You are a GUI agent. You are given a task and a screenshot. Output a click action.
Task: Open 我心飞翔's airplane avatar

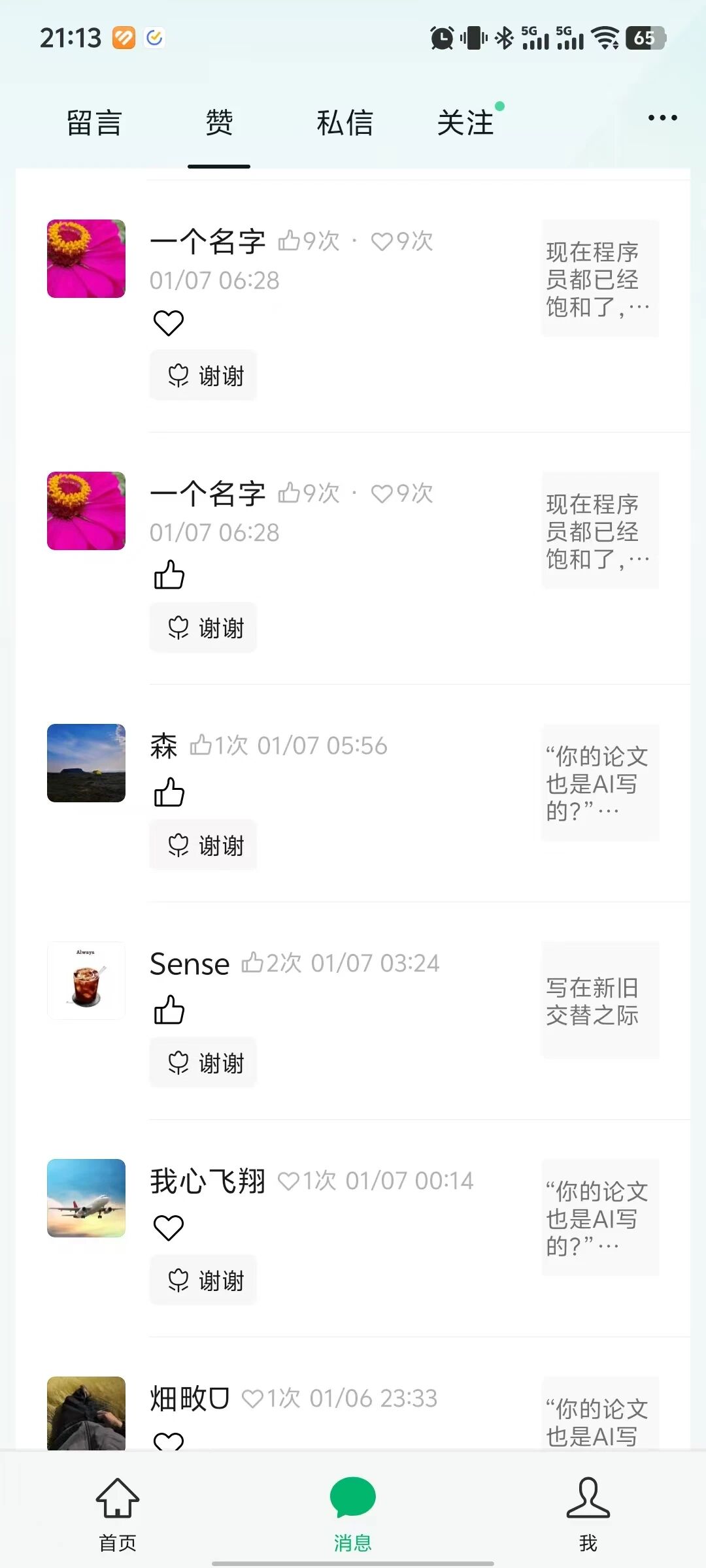point(86,1198)
